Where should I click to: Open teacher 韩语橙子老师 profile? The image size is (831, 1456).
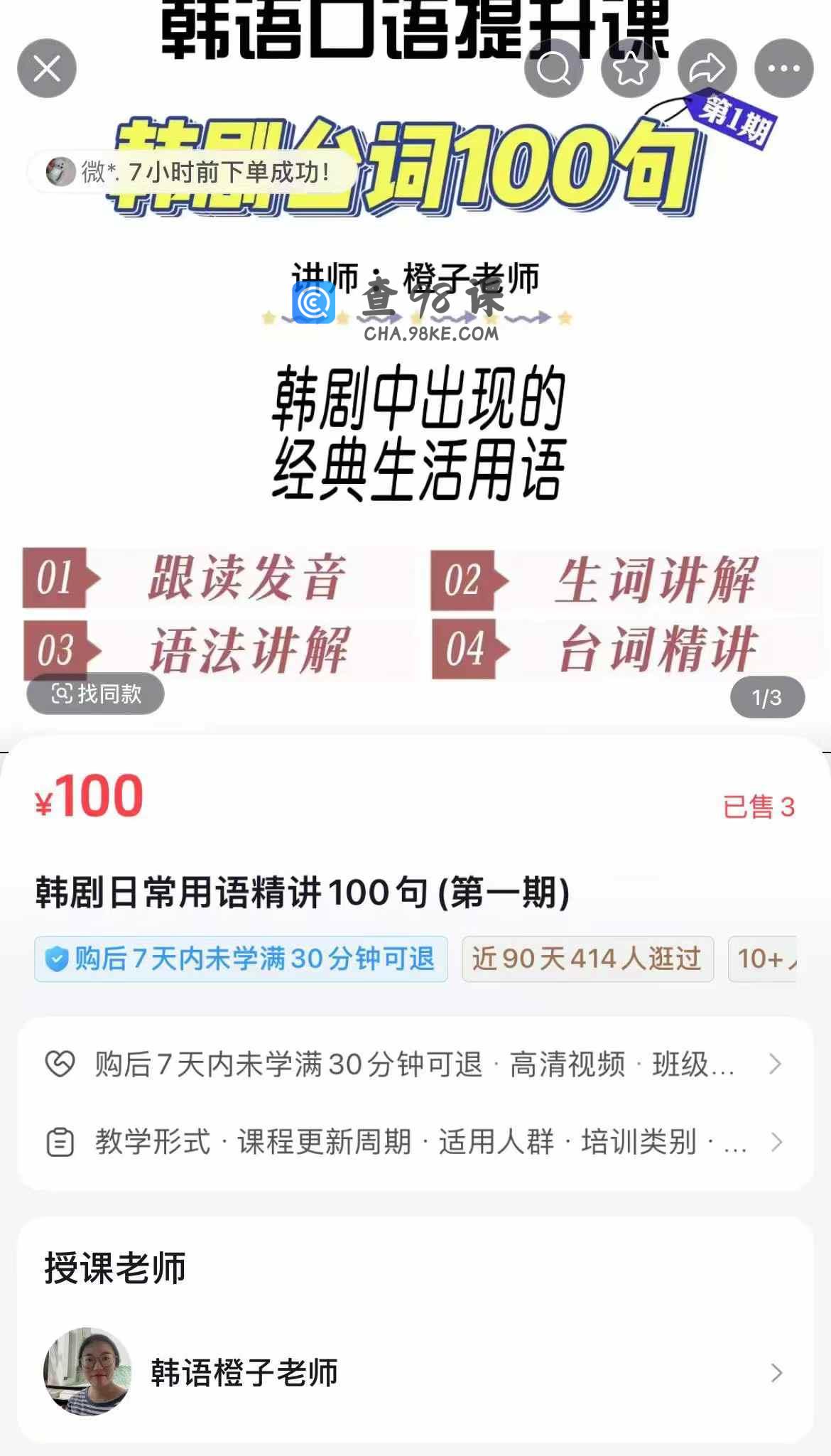[415, 1372]
